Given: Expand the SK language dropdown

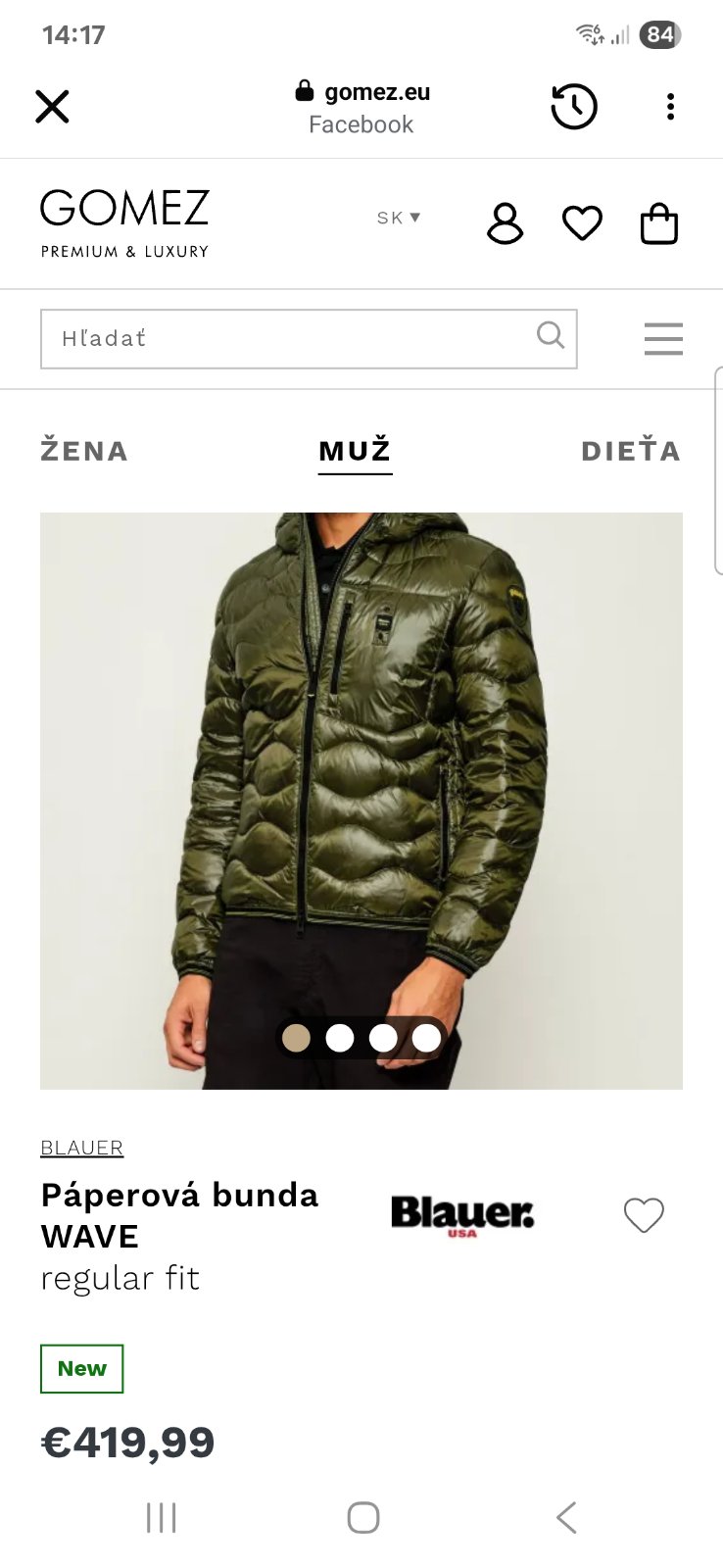Looking at the screenshot, I should pyautogui.click(x=399, y=218).
